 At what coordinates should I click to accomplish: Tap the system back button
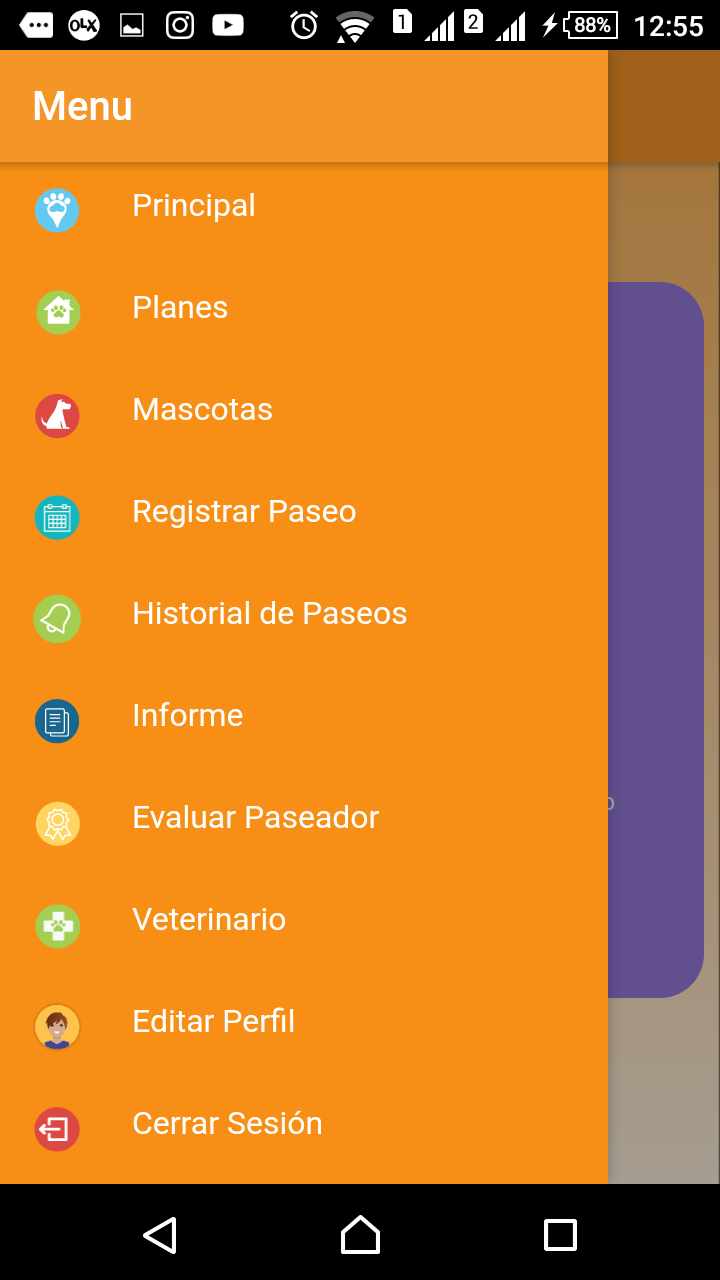(160, 1235)
